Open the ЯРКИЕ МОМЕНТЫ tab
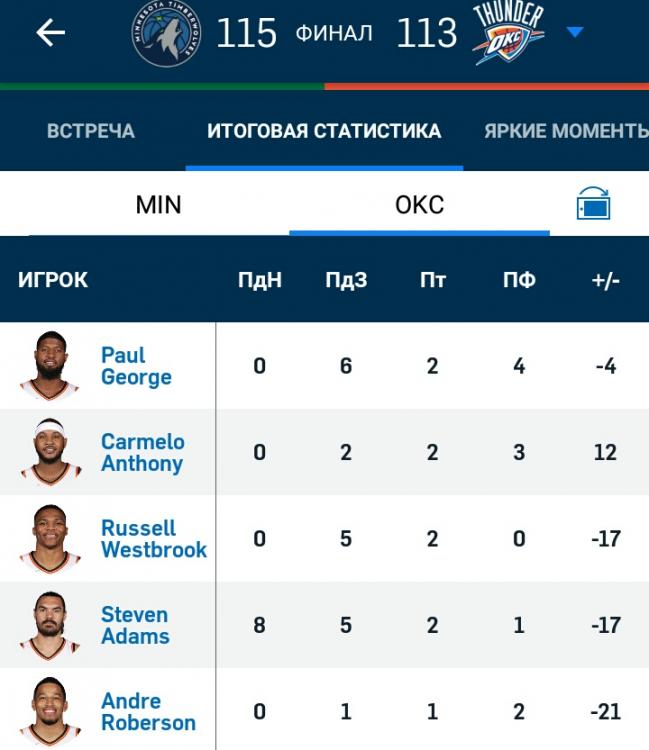649x750 pixels. click(x=565, y=131)
